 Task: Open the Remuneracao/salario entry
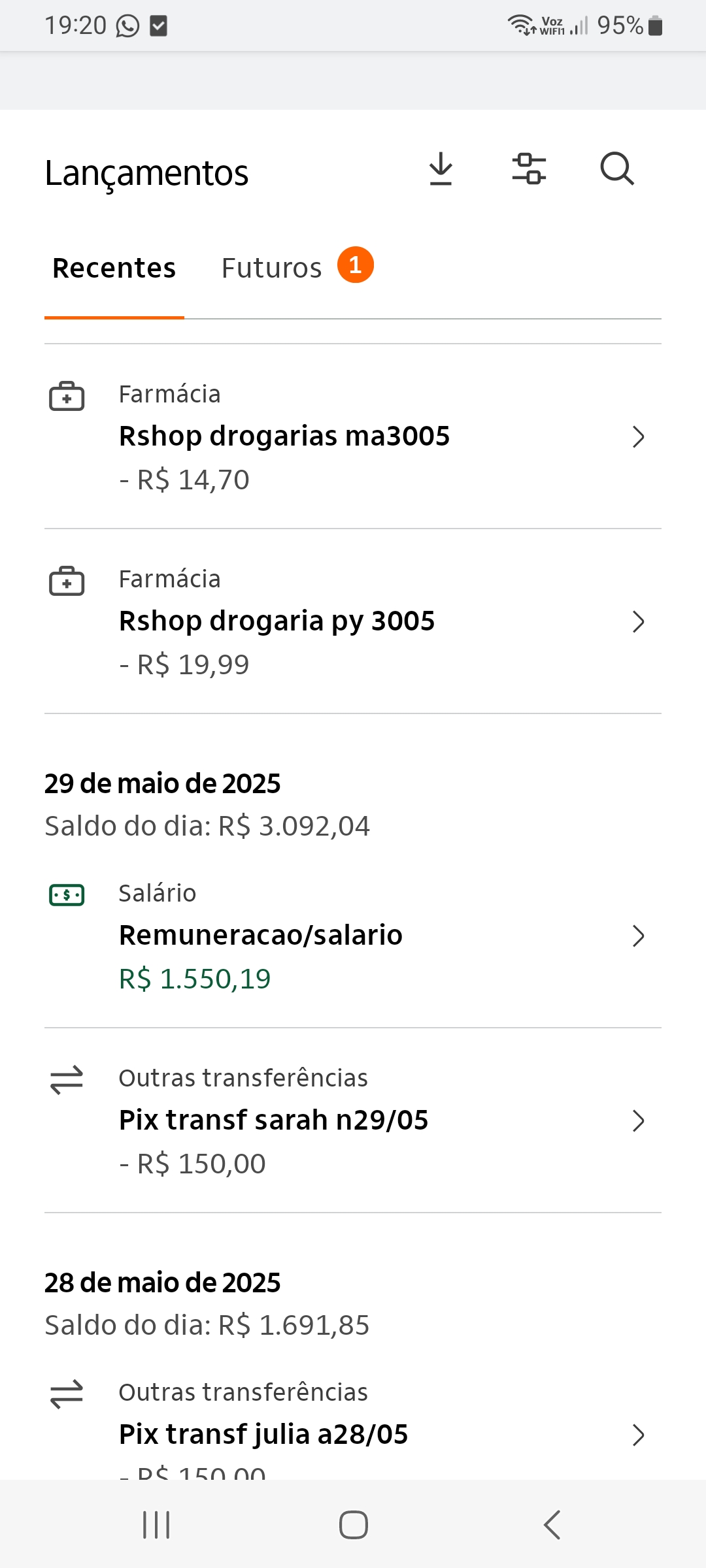(x=353, y=936)
